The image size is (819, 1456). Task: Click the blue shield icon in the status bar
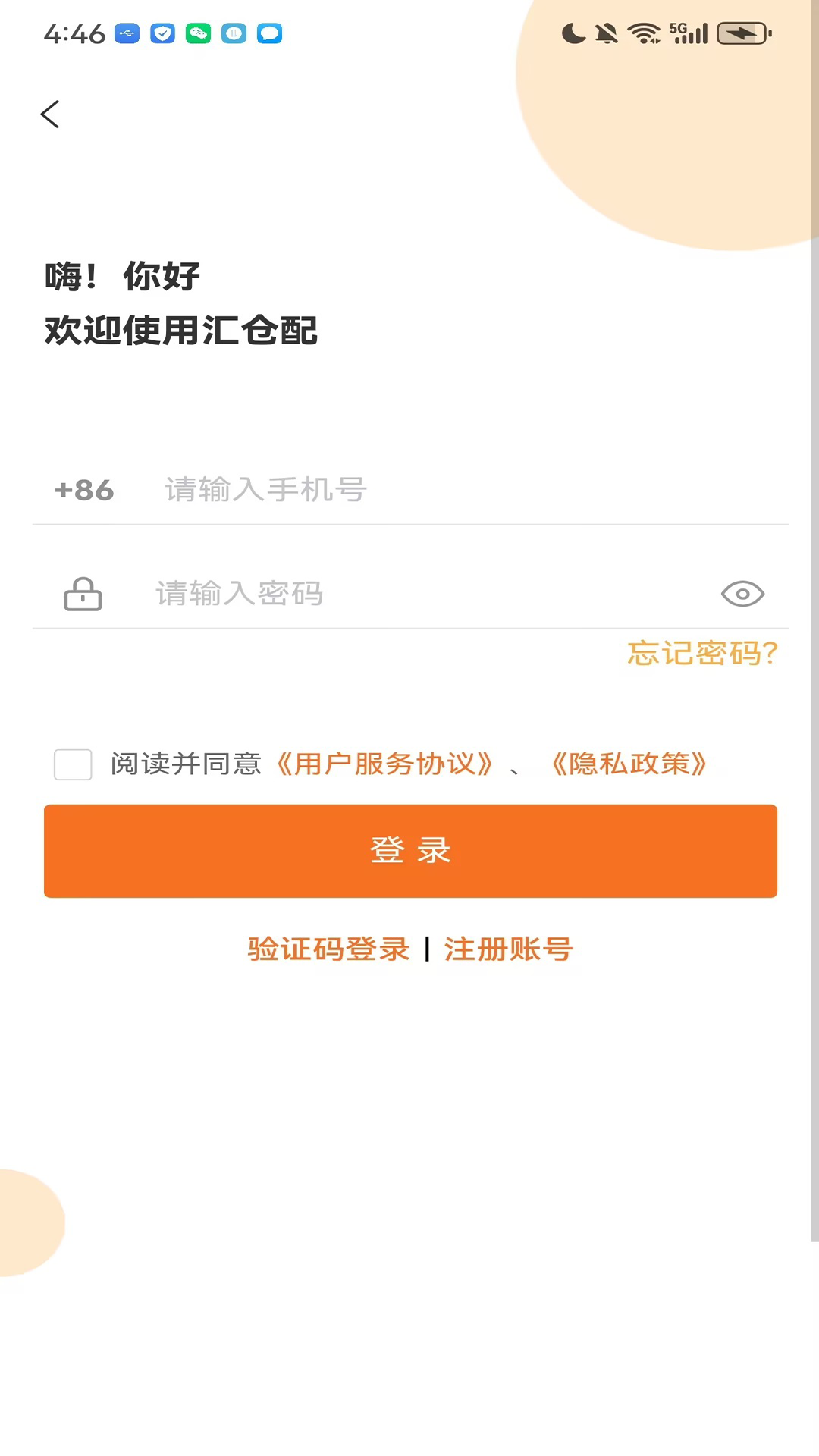point(162,33)
